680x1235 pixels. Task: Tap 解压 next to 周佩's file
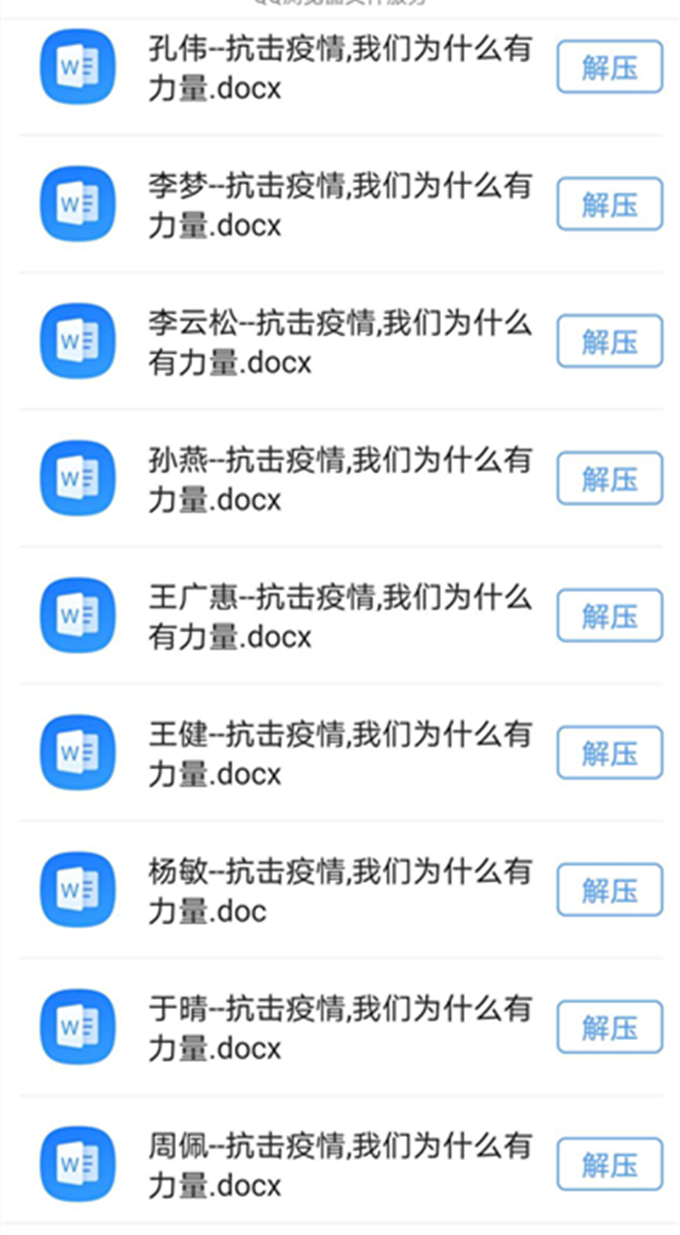pos(609,1164)
